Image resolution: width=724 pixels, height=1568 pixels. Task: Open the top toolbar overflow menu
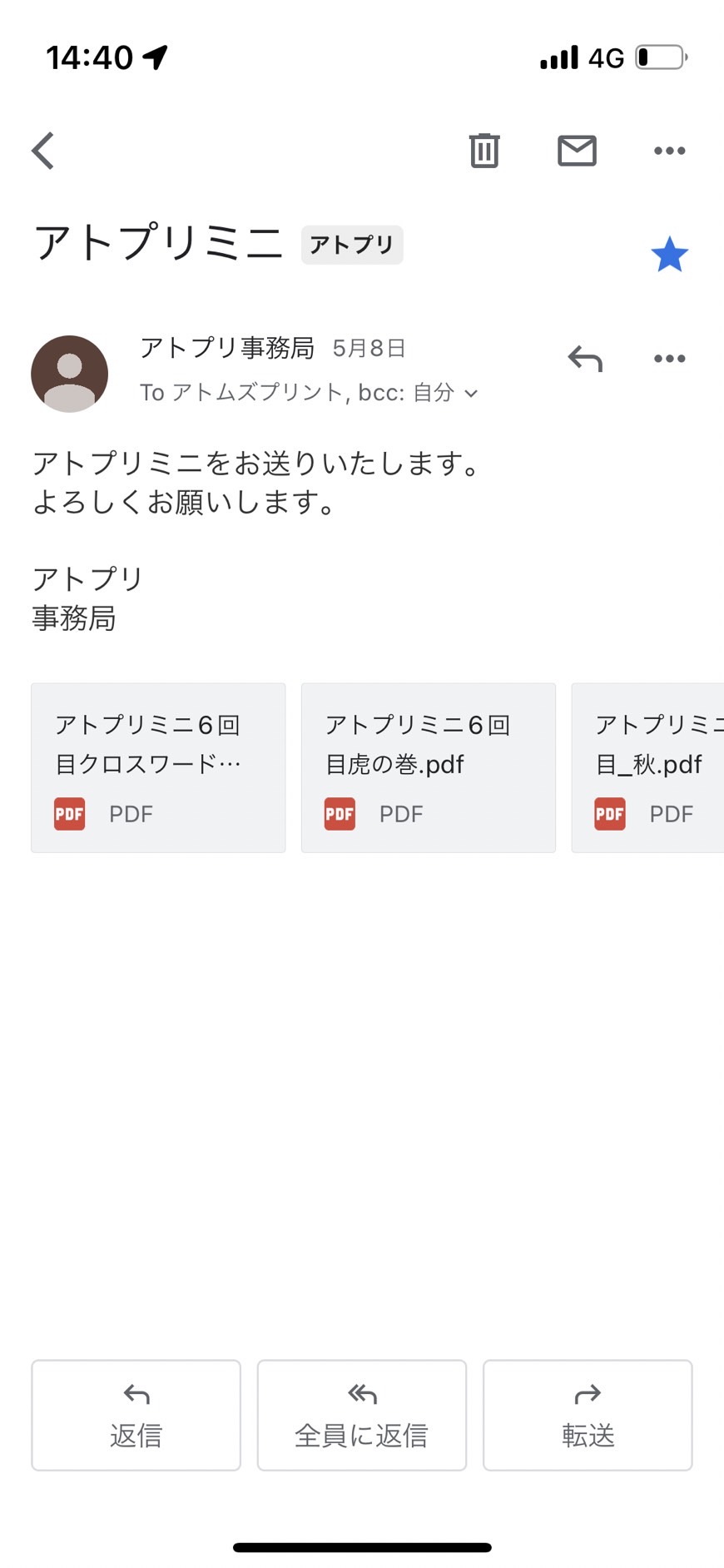[670, 151]
